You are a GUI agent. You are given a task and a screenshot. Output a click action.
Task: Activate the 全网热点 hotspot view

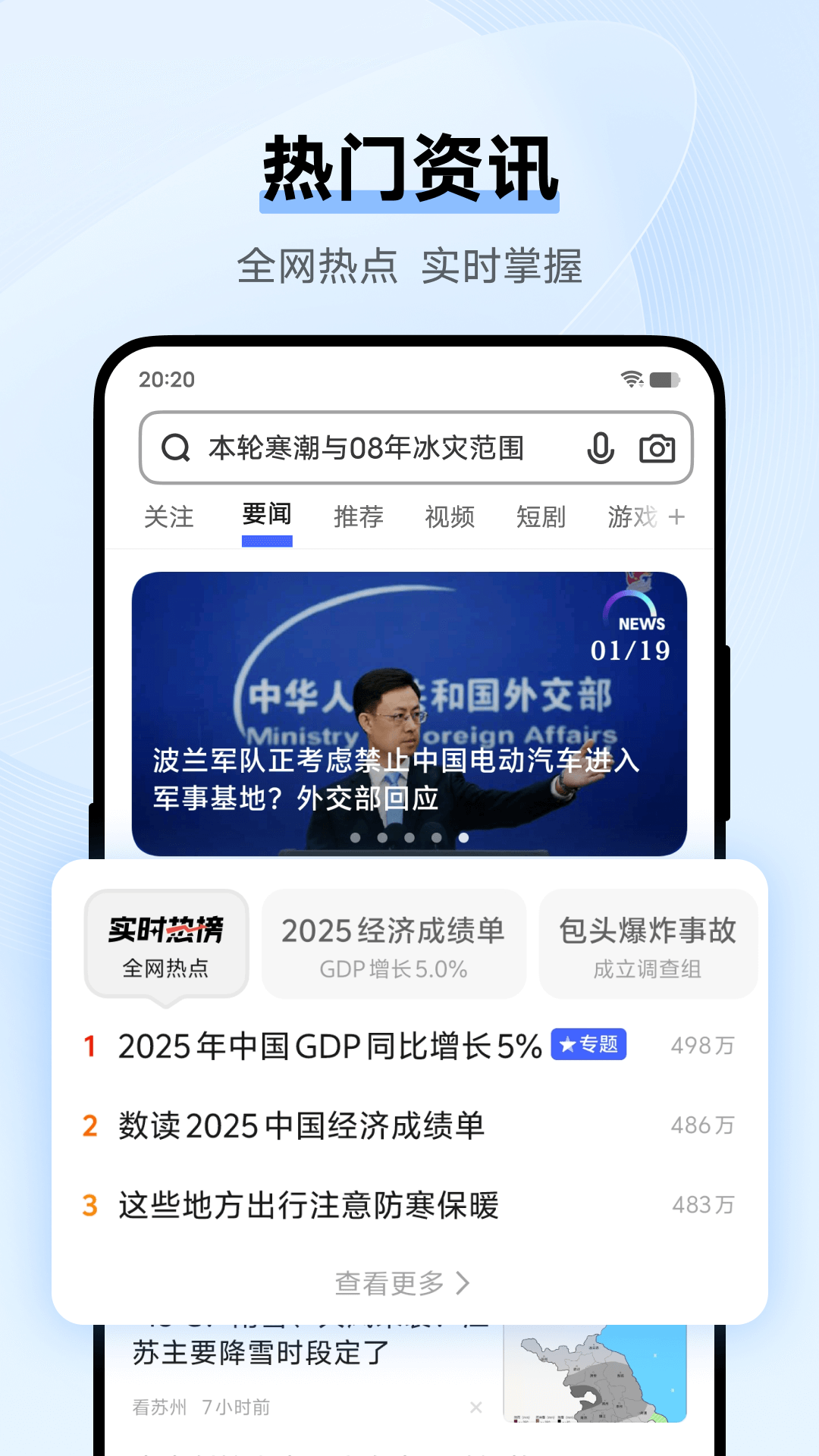[168, 969]
